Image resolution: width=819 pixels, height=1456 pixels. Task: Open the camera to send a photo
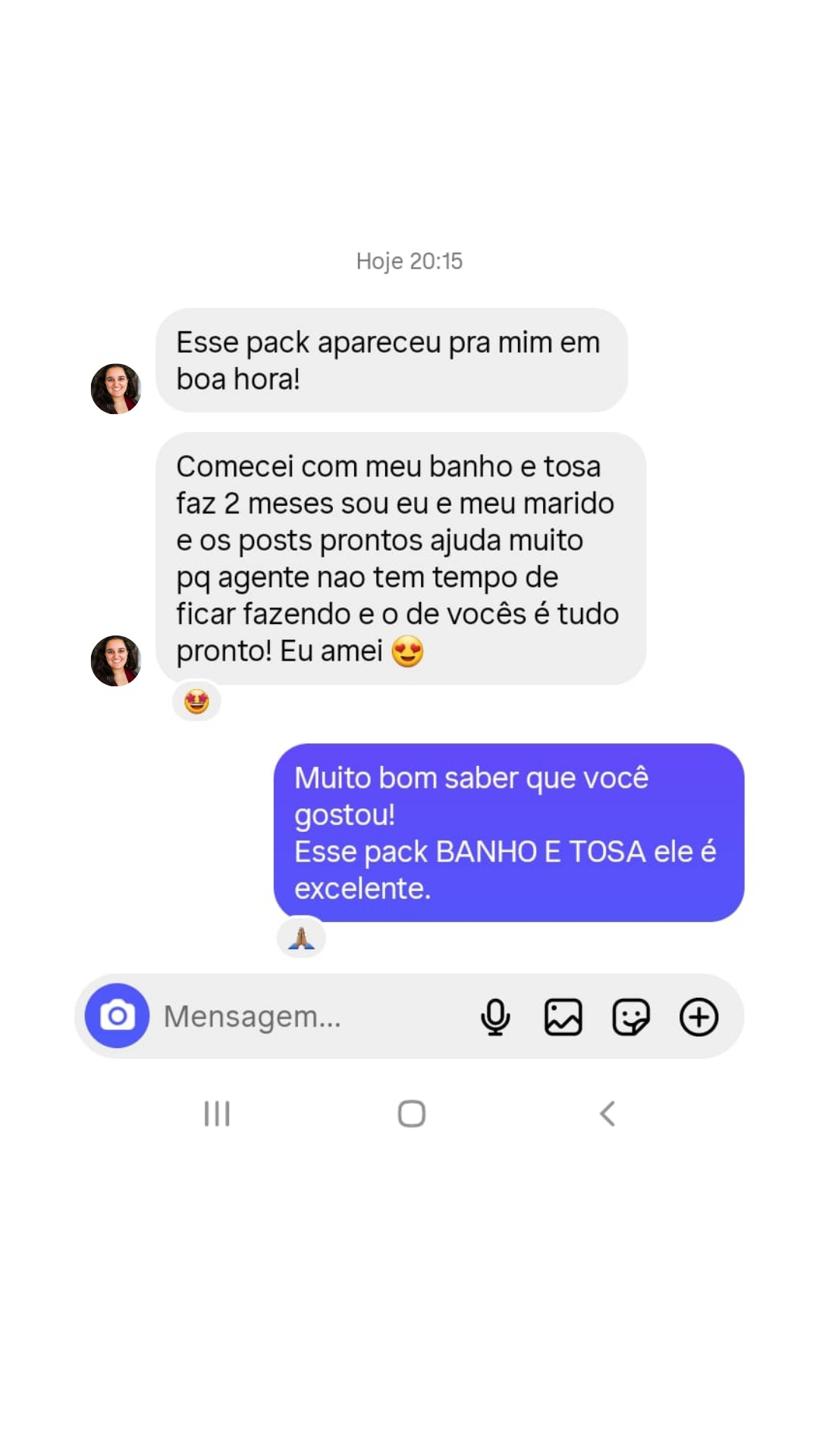118,1016
